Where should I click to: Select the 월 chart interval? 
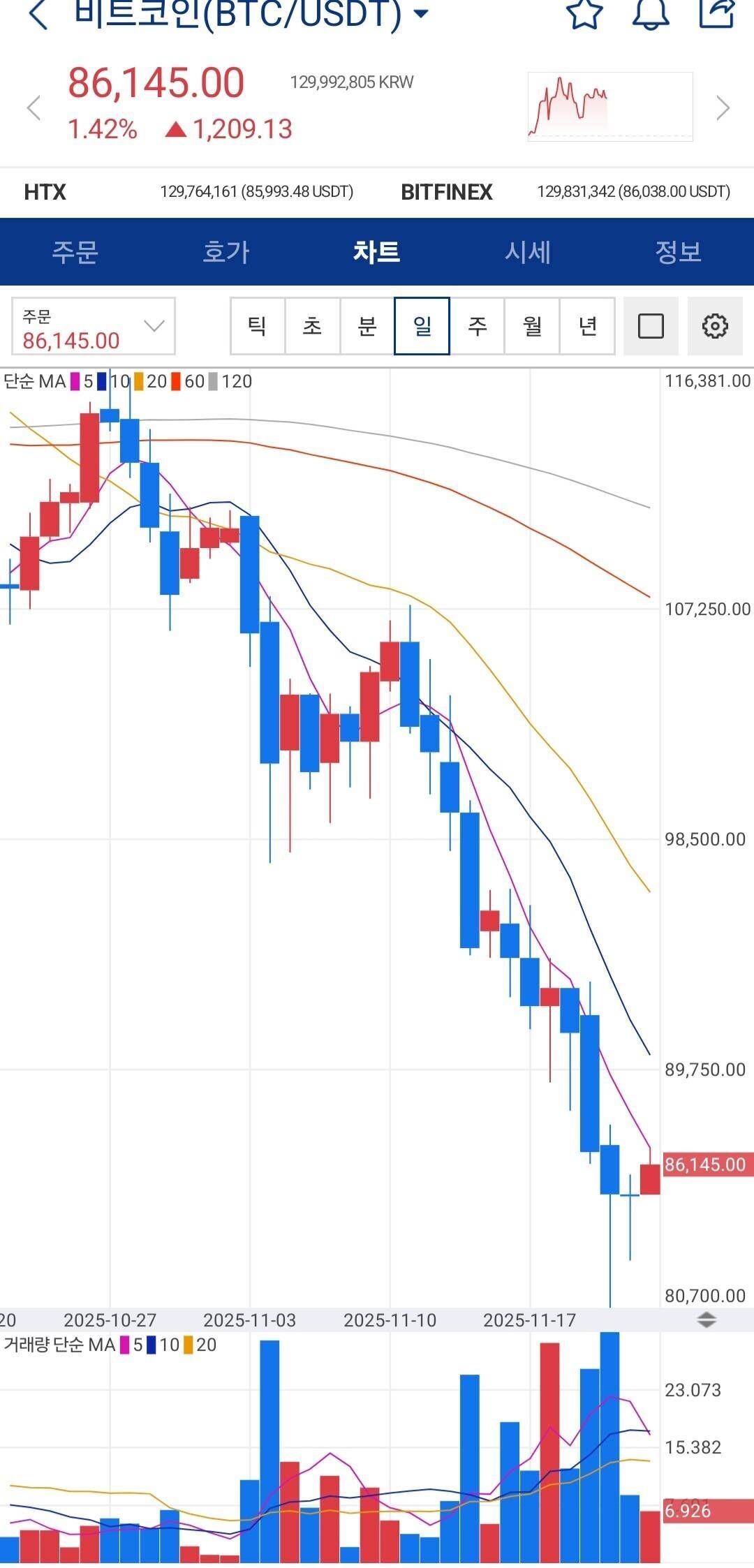coord(533,326)
